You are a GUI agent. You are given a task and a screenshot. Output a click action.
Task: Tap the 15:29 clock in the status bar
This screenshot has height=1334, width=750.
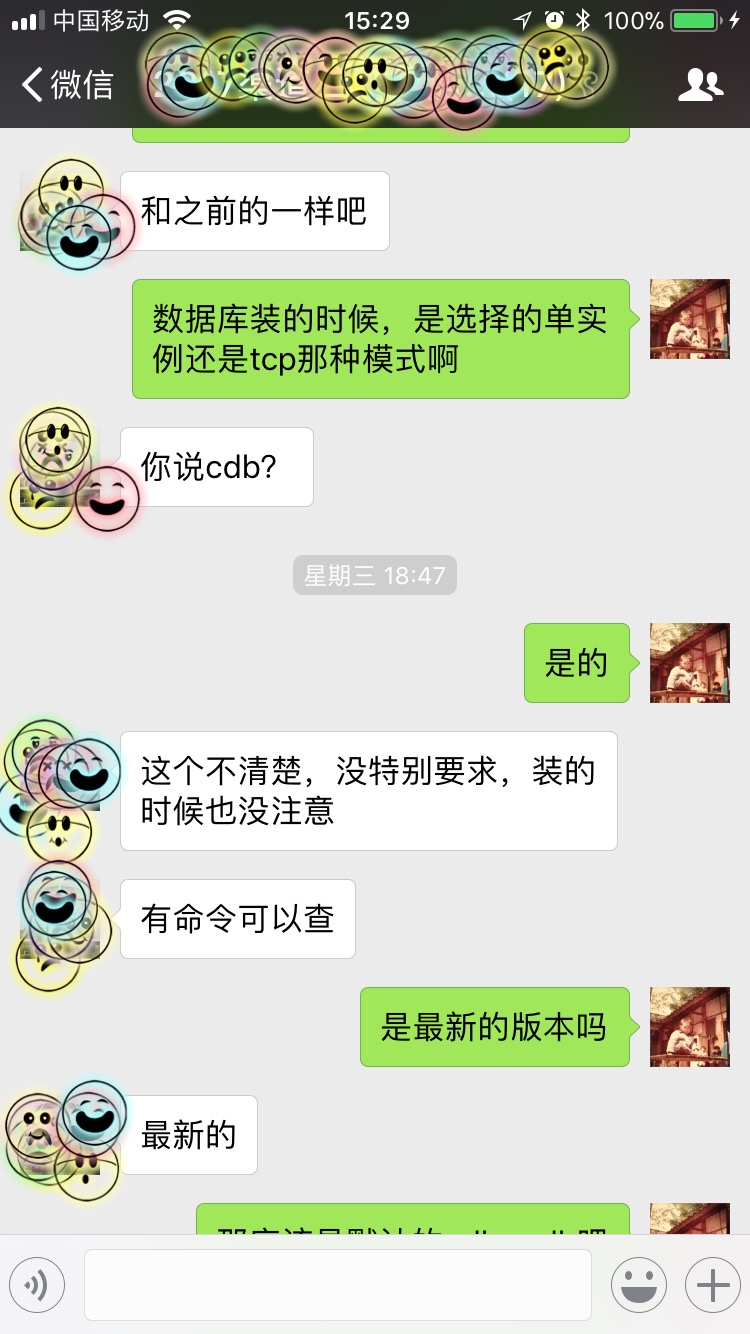tap(375, 17)
